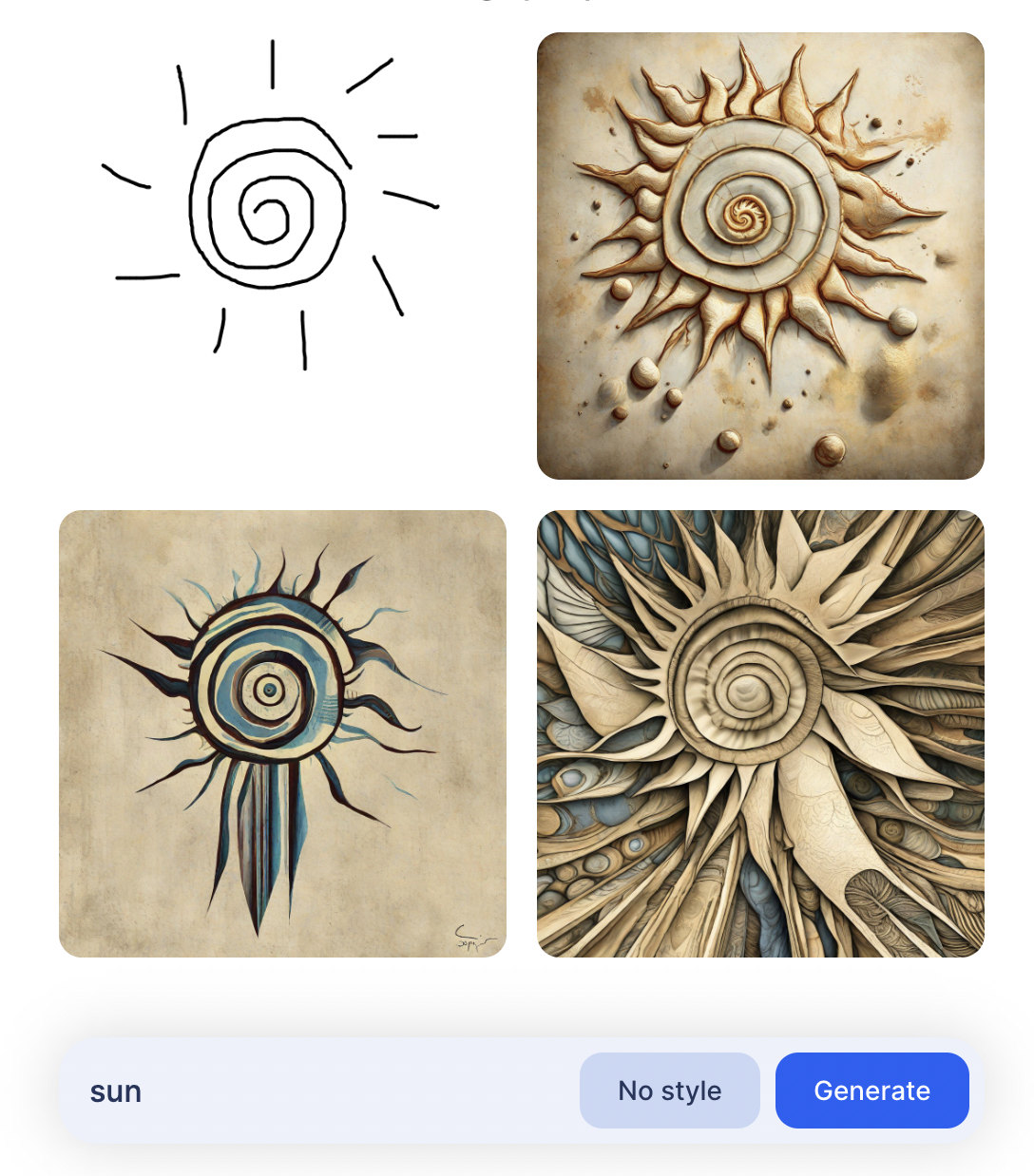Screen dimensions: 1034x1176
Task: Edit the sun prompt text field
Action: (x=323, y=1091)
